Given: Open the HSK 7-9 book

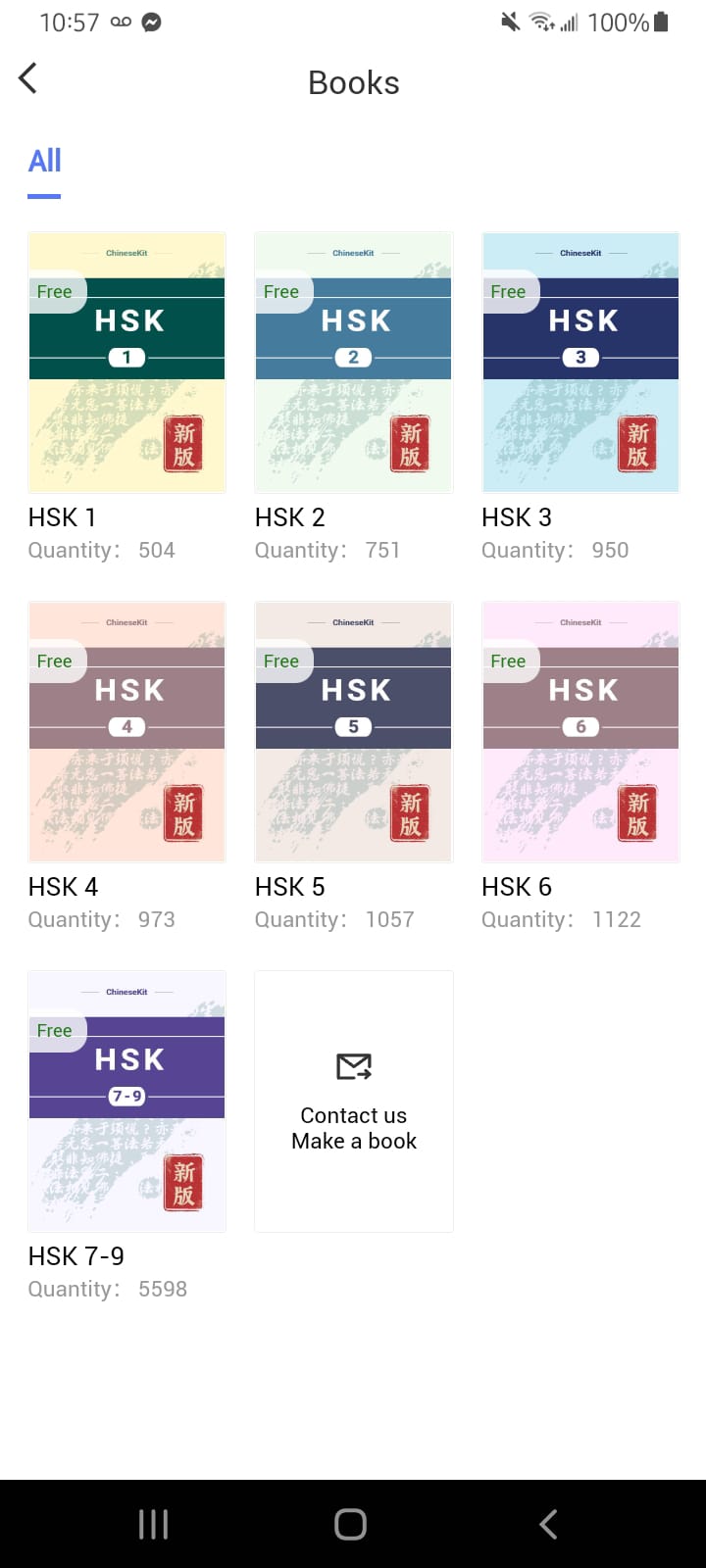Looking at the screenshot, I should tap(127, 1102).
